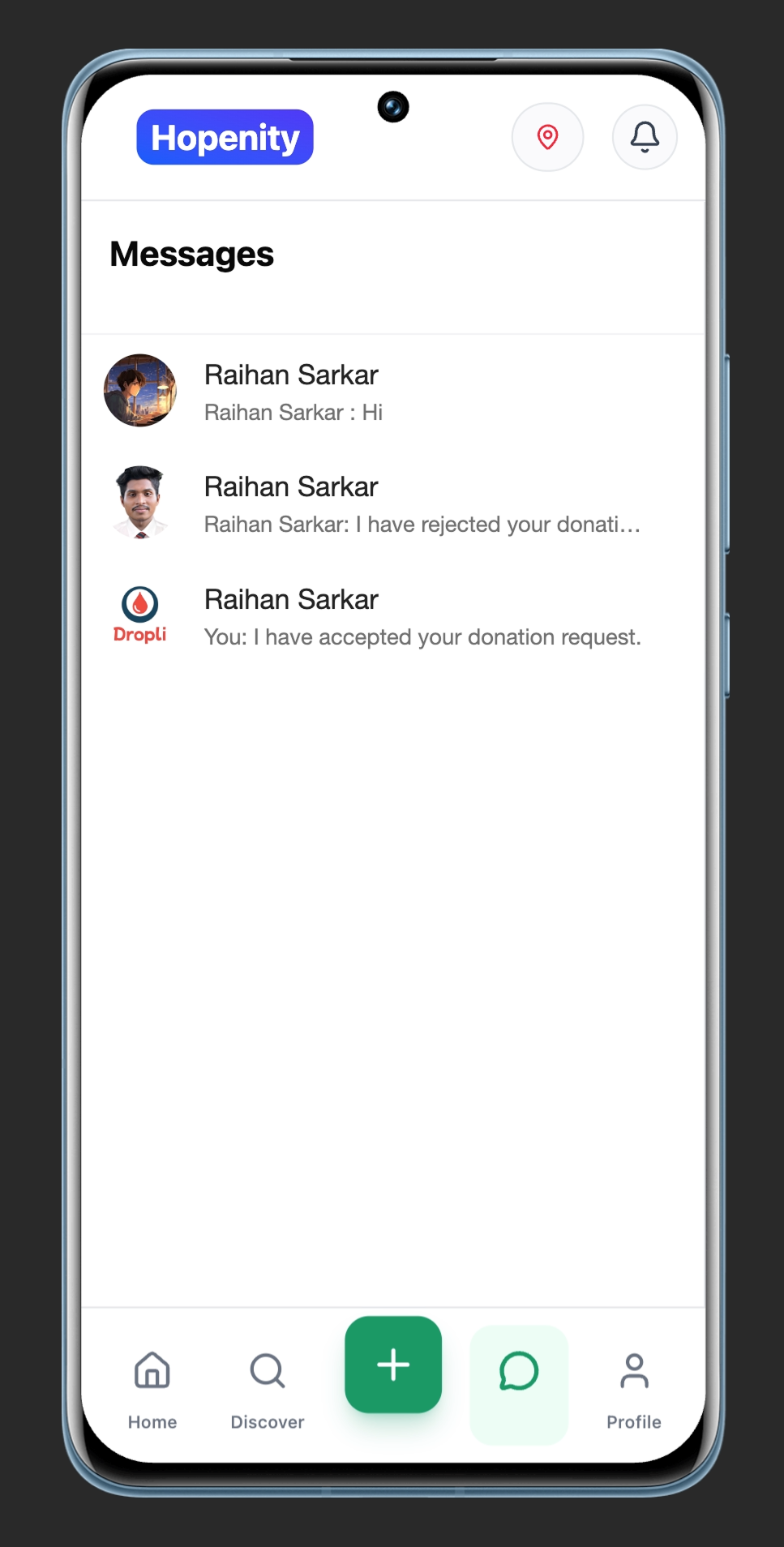Screen dimensions: 784x1547
Task: Open the chat with the 'Hi' message
Action: (x=392, y=392)
